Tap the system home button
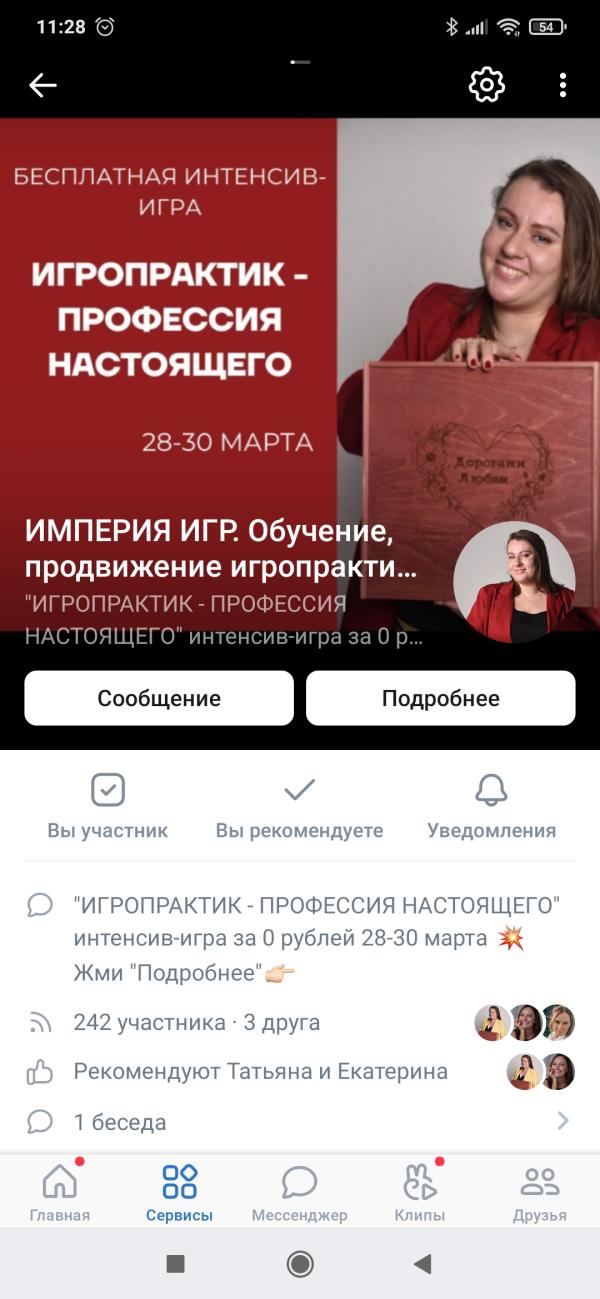This screenshot has width=600, height=1299. point(300,1264)
